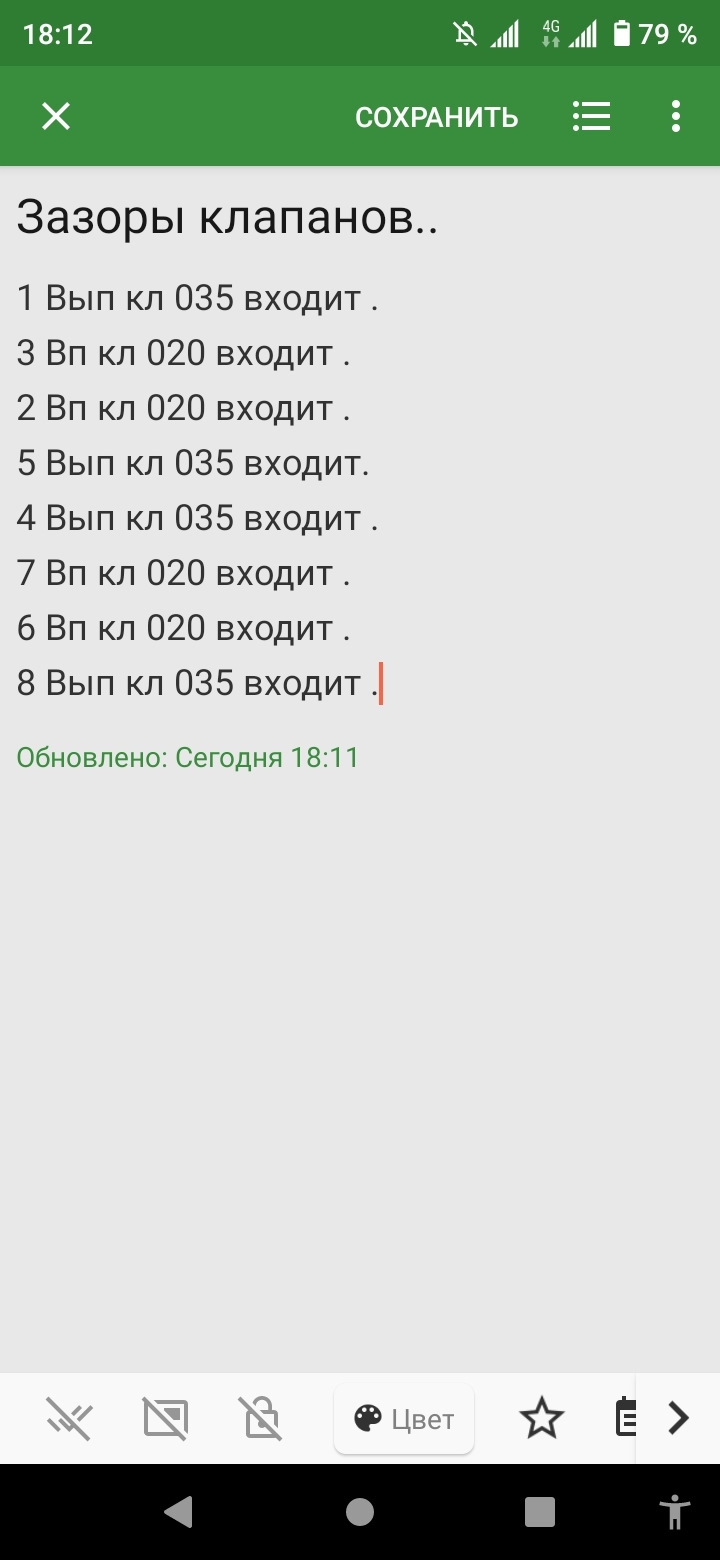Tap the clipboard icon beside the star
720x1560 pixels.
point(629,1417)
